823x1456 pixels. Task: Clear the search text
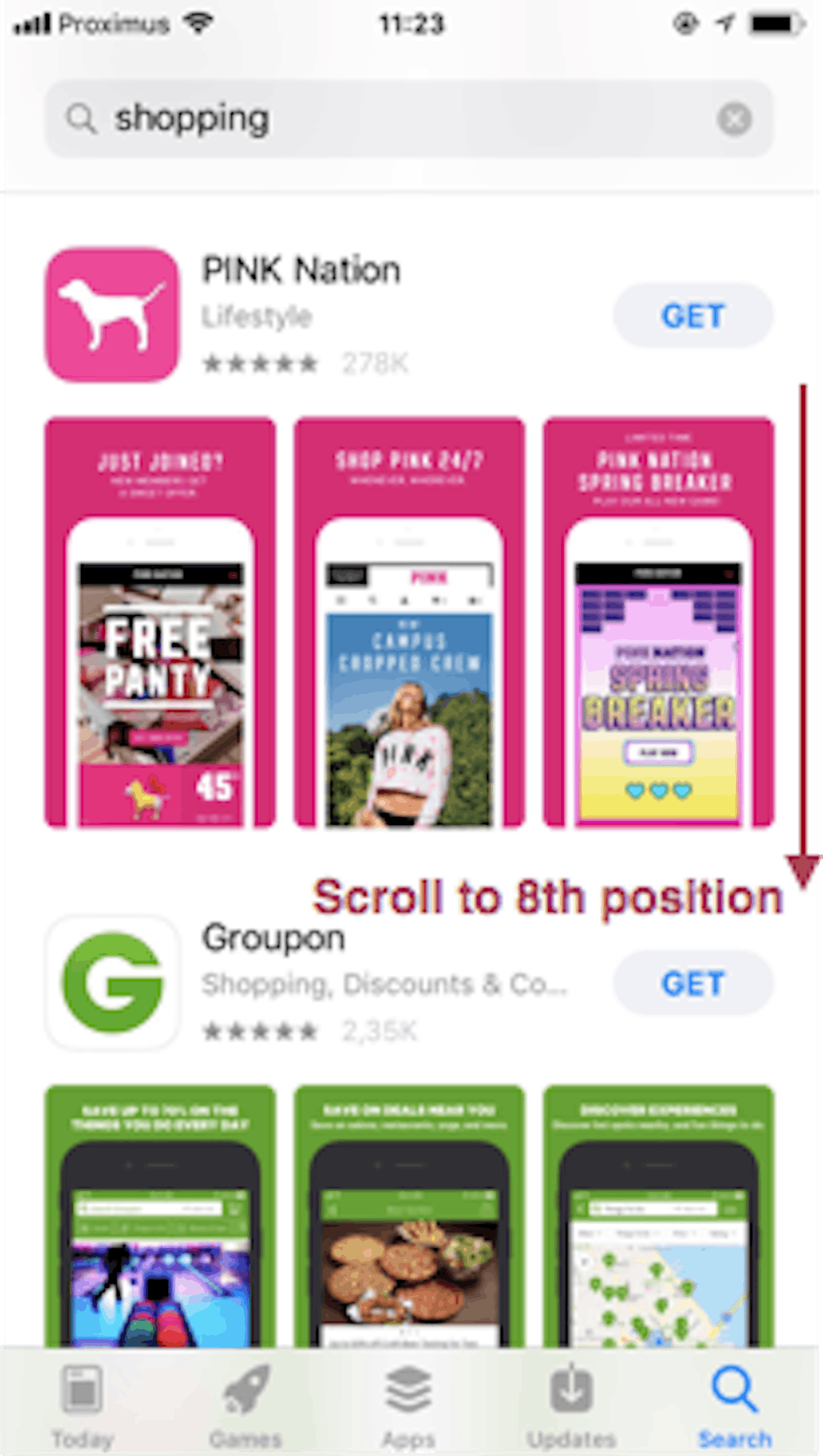pos(735,119)
